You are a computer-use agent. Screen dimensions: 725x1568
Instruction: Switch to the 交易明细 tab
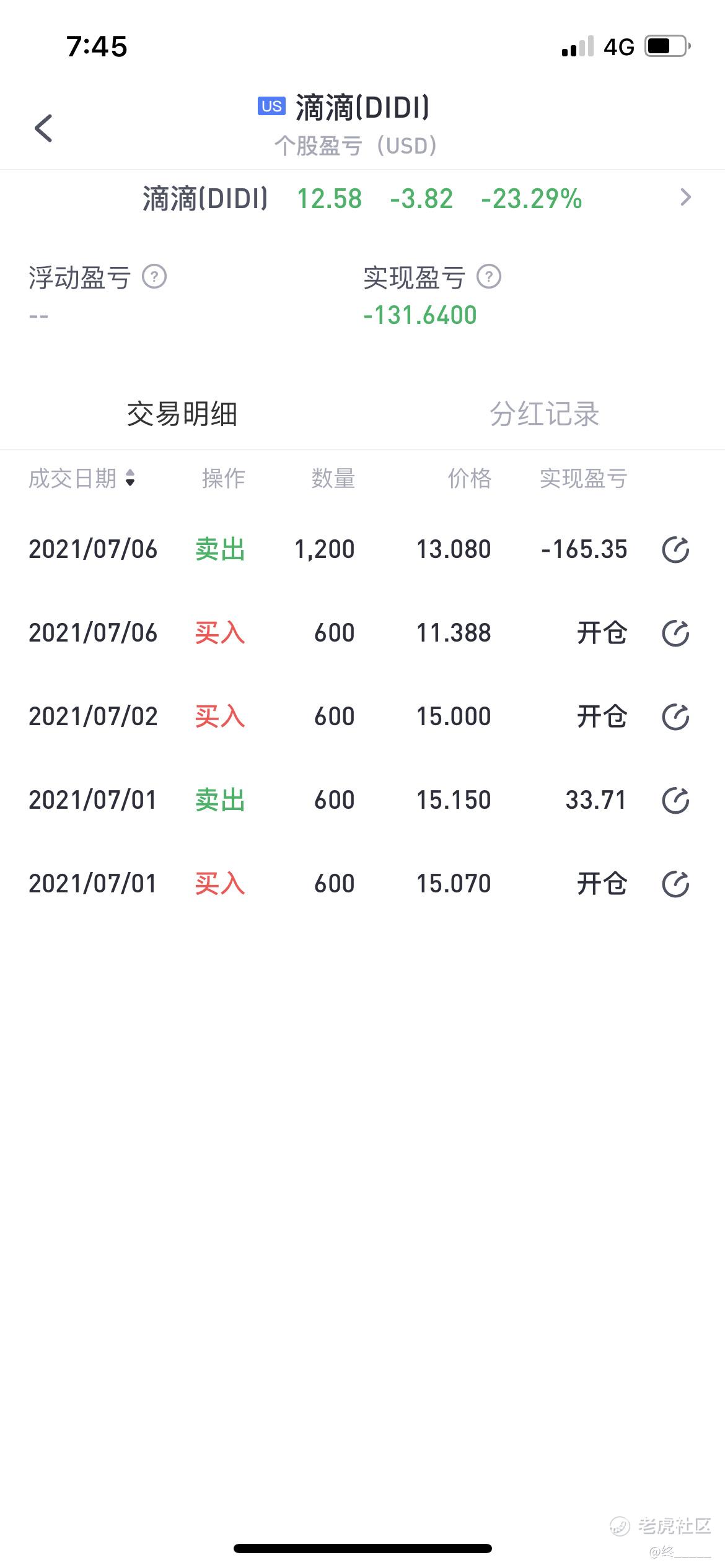tap(182, 414)
